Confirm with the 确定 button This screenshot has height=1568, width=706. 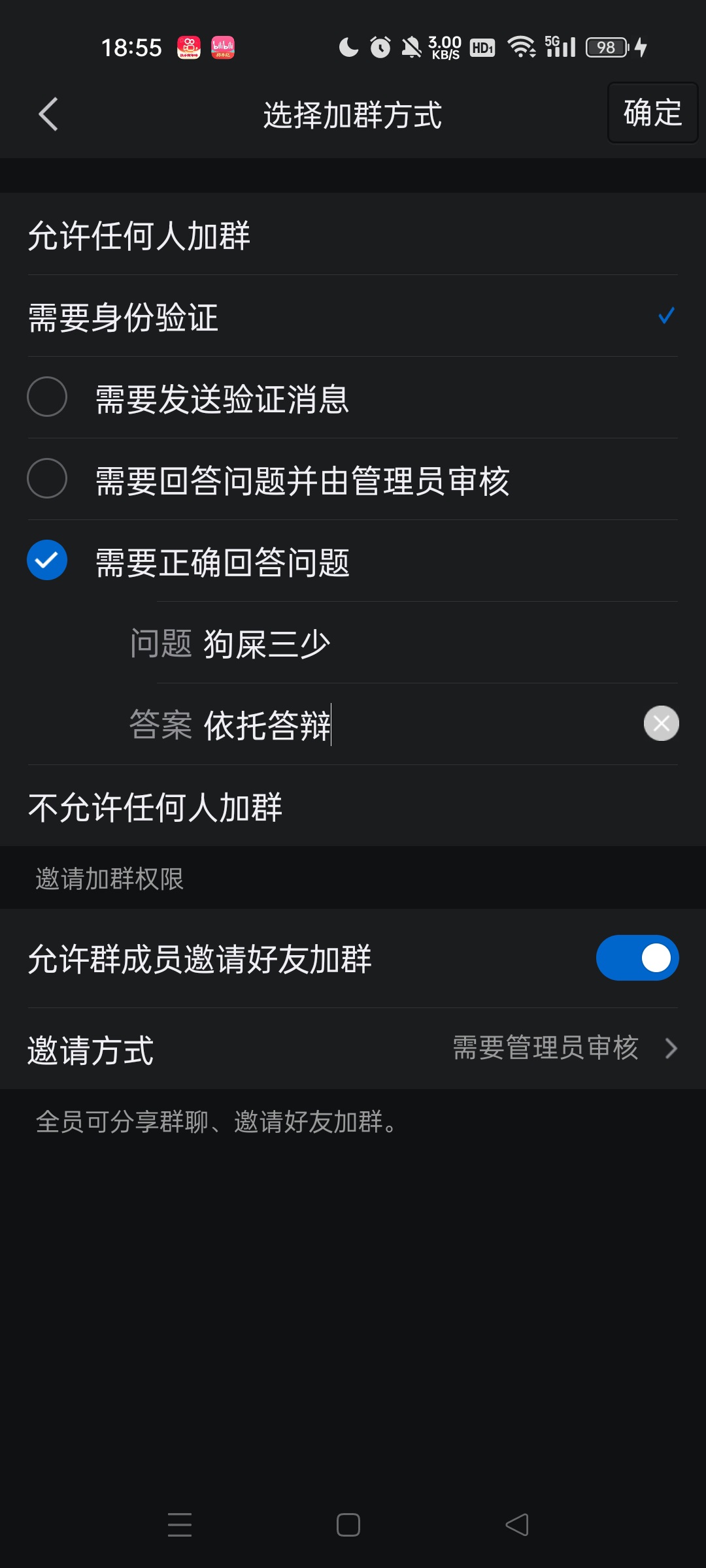652,113
